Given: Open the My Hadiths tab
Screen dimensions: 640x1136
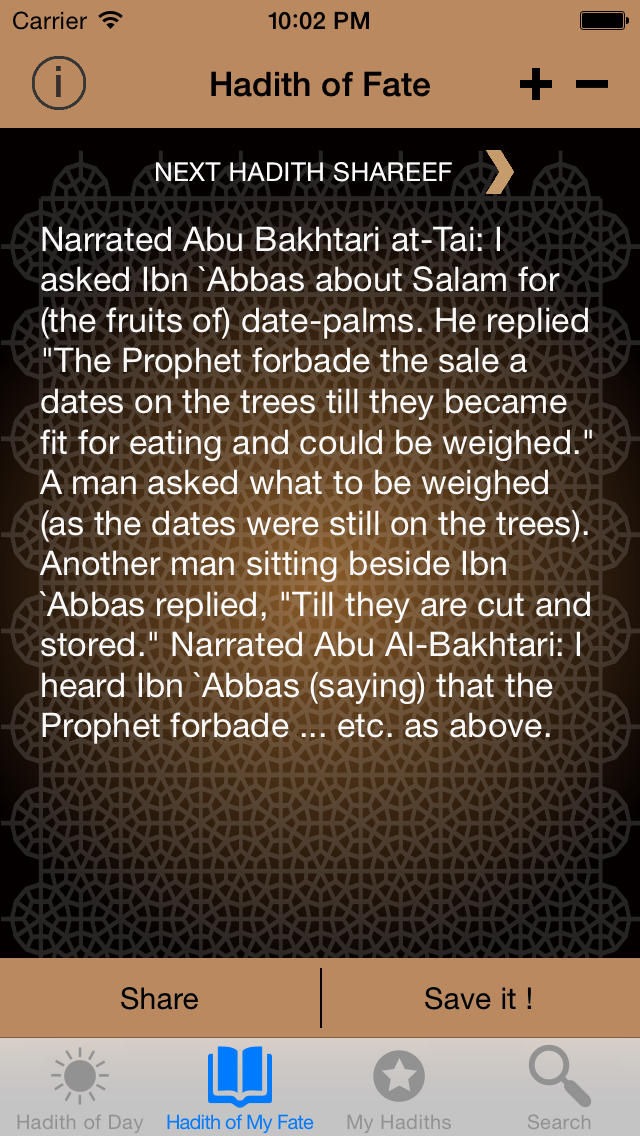Looking at the screenshot, I should click(x=399, y=1088).
